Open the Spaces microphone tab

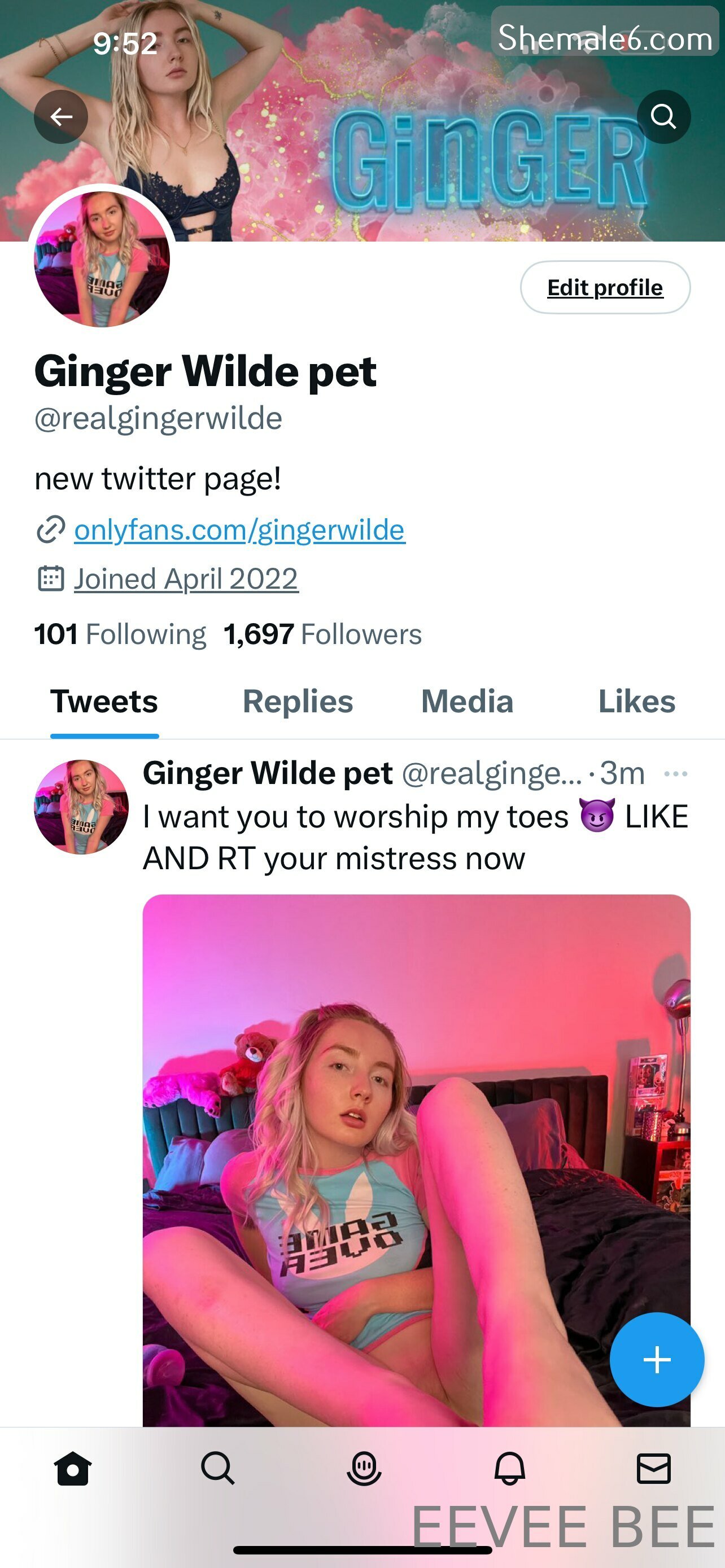[x=364, y=1469]
